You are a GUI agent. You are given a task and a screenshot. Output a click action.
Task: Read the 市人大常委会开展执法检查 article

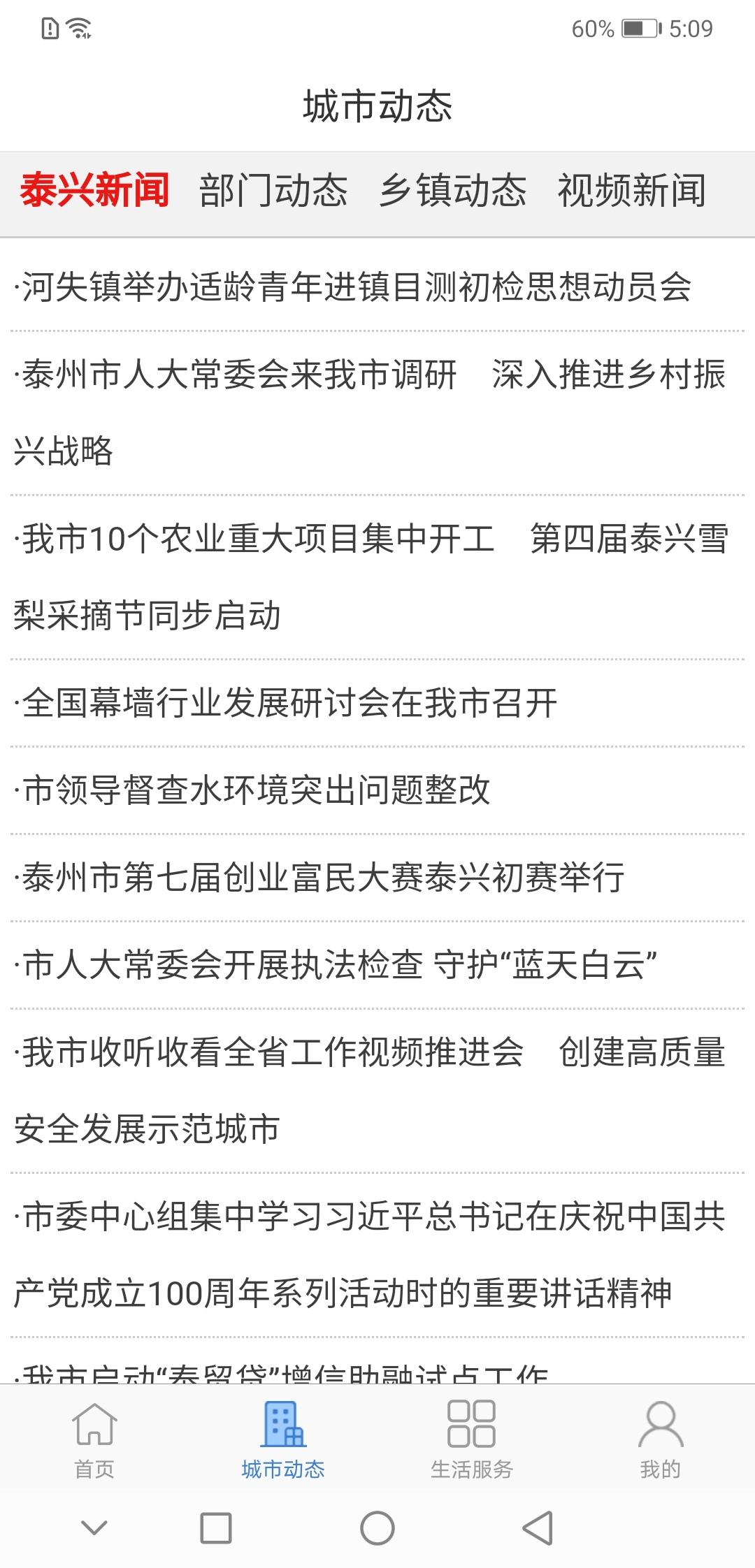(x=337, y=965)
